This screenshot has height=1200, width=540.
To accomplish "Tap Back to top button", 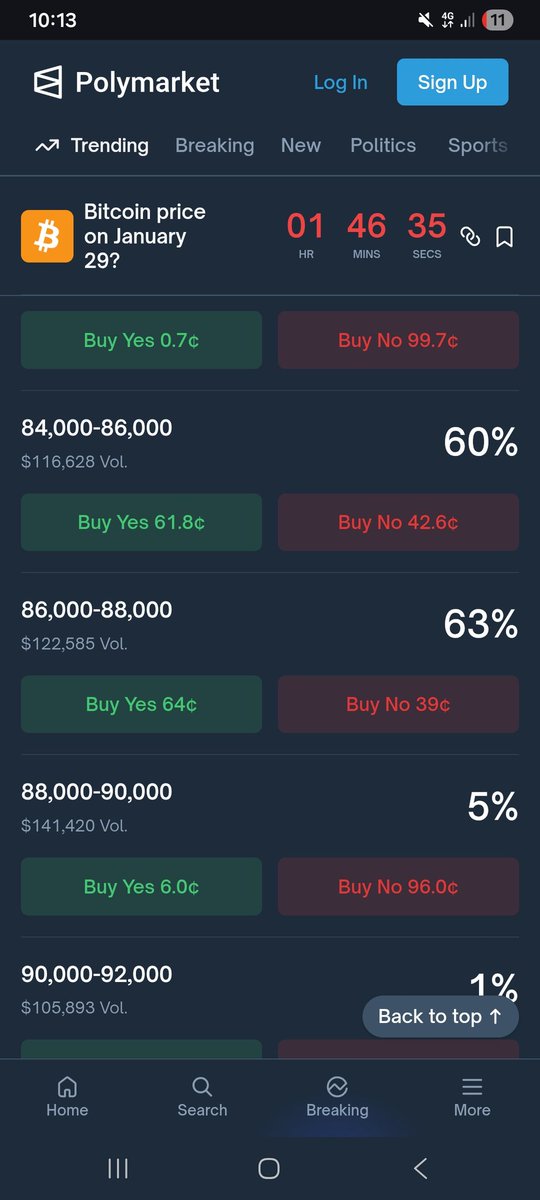I will pyautogui.click(x=440, y=1016).
